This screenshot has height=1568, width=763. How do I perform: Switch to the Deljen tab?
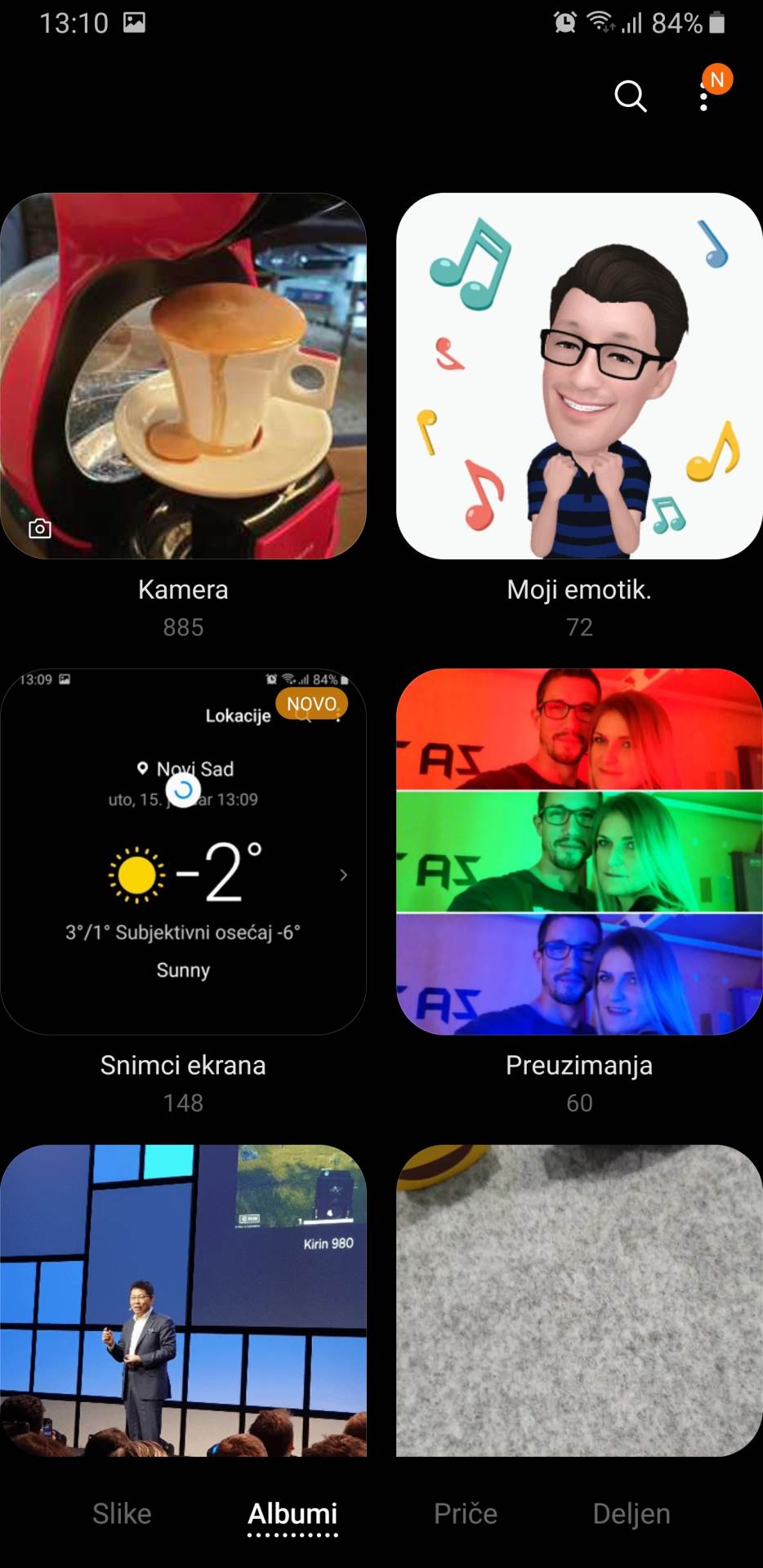click(x=631, y=1513)
